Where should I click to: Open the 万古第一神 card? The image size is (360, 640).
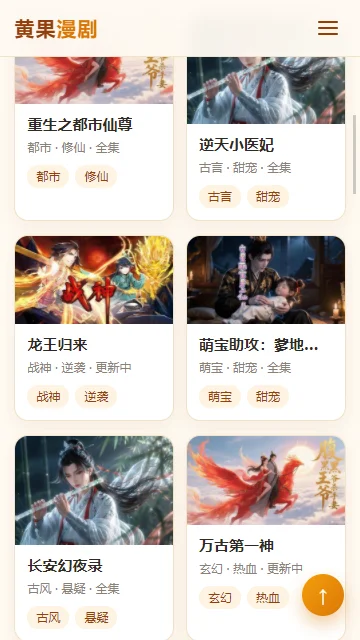tap(266, 538)
